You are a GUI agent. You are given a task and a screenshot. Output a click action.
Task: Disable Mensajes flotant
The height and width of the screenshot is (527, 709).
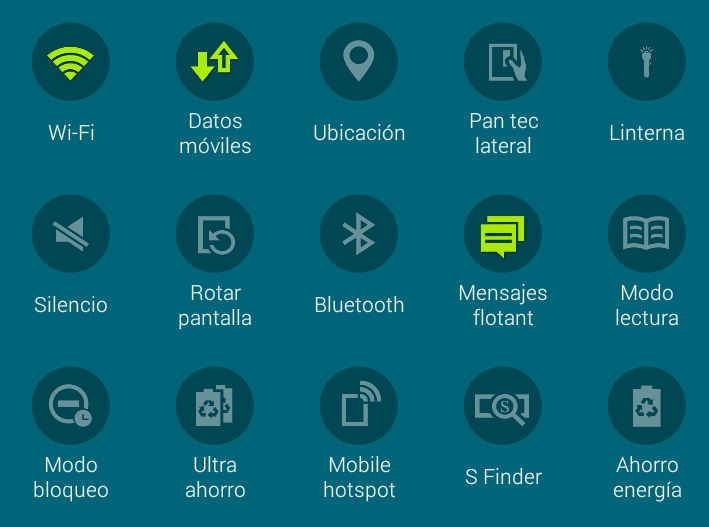click(503, 234)
